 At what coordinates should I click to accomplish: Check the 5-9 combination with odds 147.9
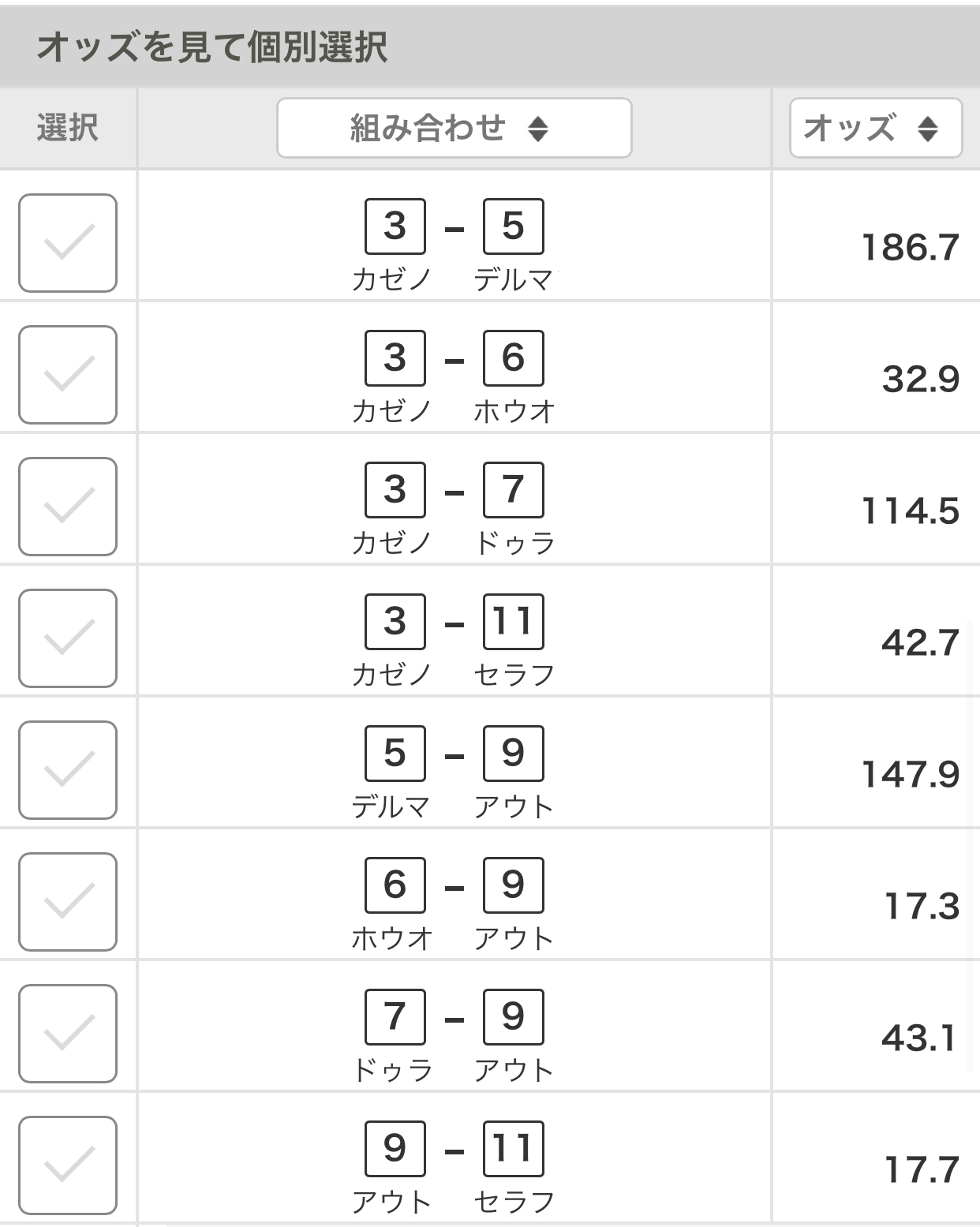pos(68,770)
